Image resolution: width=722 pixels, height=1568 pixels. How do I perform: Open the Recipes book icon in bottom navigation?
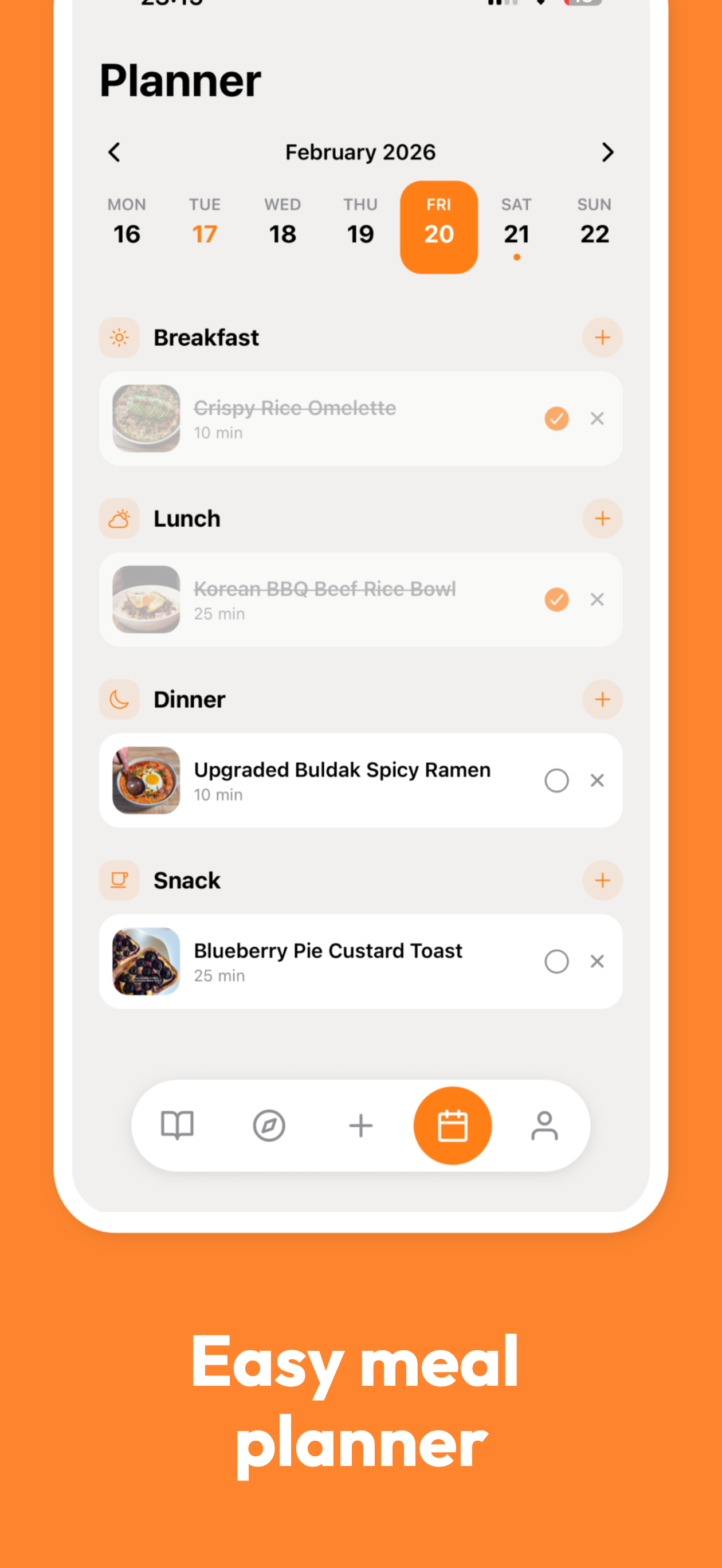point(177,1125)
